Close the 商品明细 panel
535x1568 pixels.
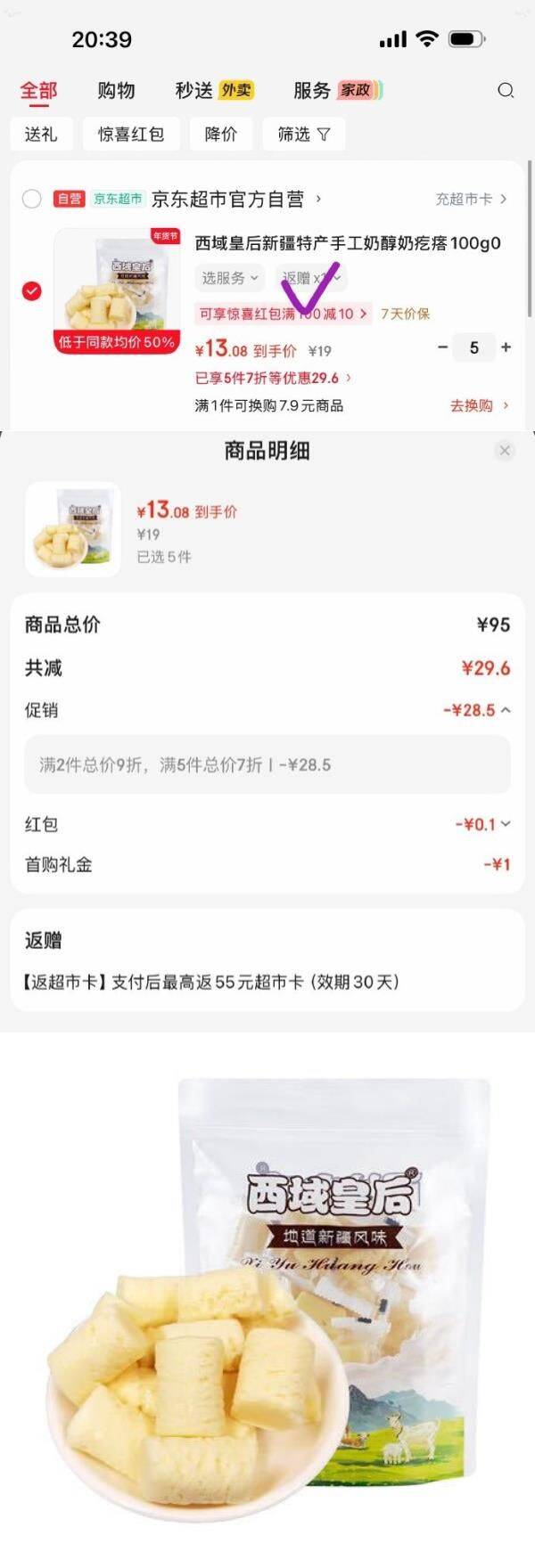[x=505, y=451]
